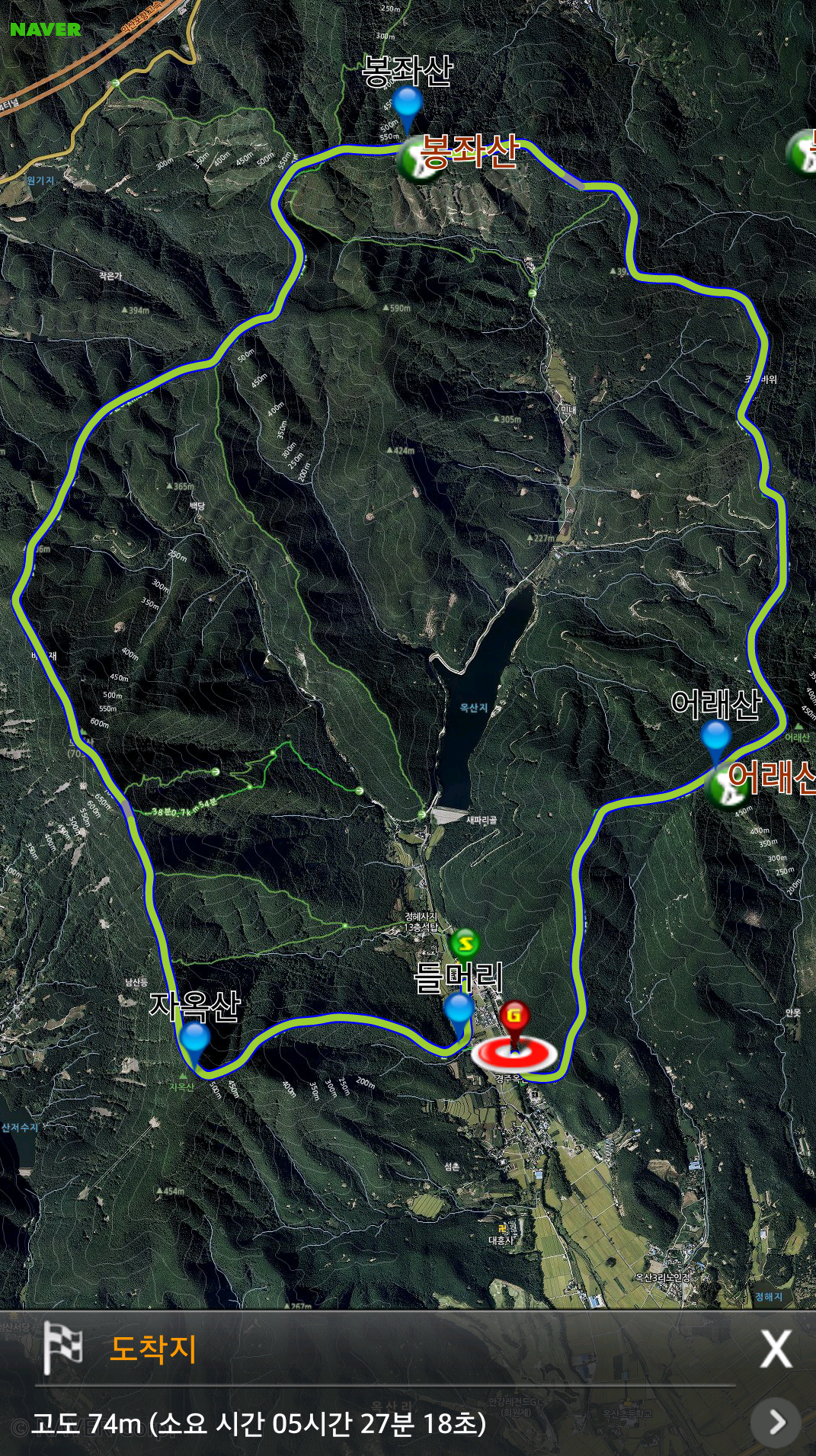The height and width of the screenshot is (1456, 816).
Task: Tap the red G goal marker
Action: 515,1016
